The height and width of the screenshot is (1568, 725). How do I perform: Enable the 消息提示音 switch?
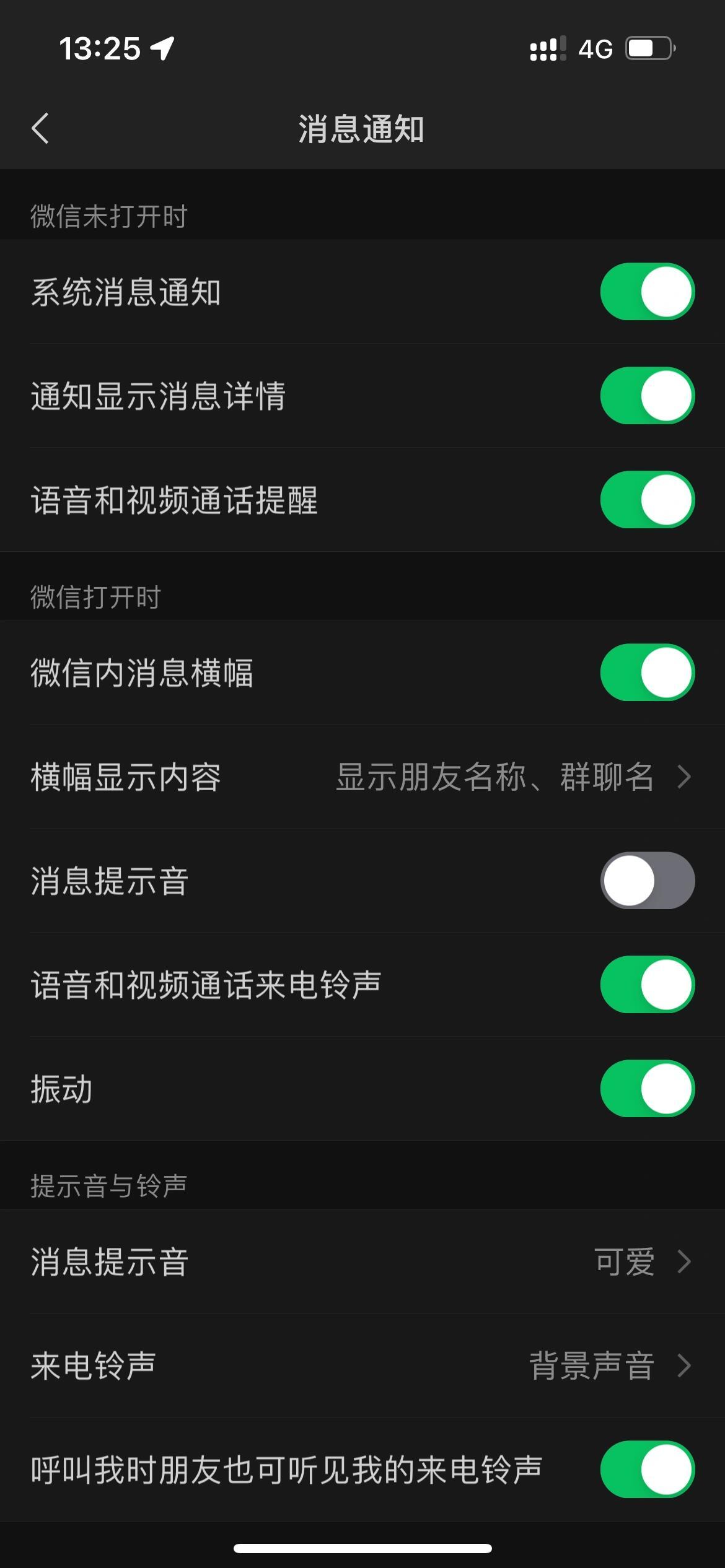click(x=646, y=881)
